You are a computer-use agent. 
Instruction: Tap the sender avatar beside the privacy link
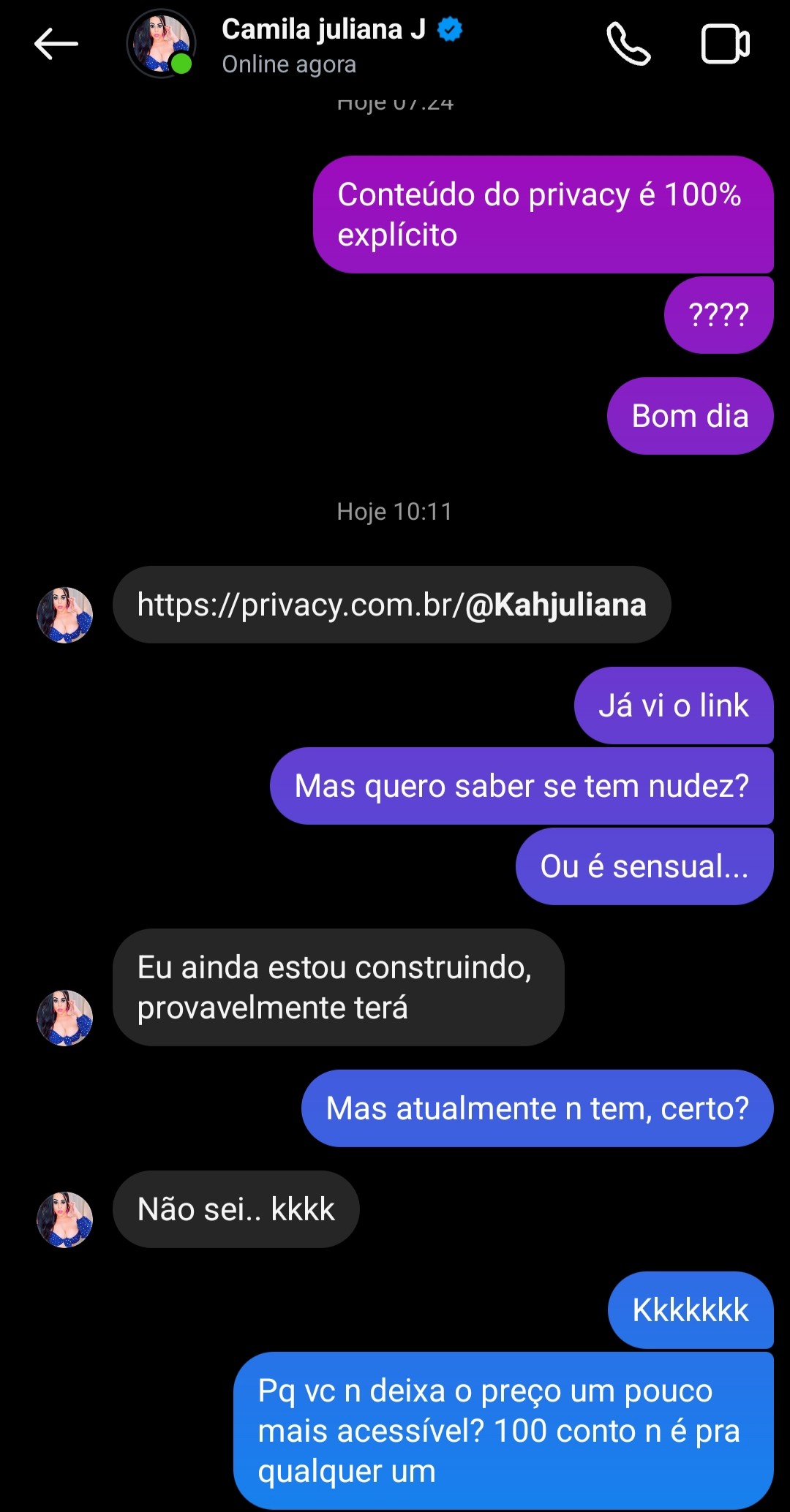65,615
